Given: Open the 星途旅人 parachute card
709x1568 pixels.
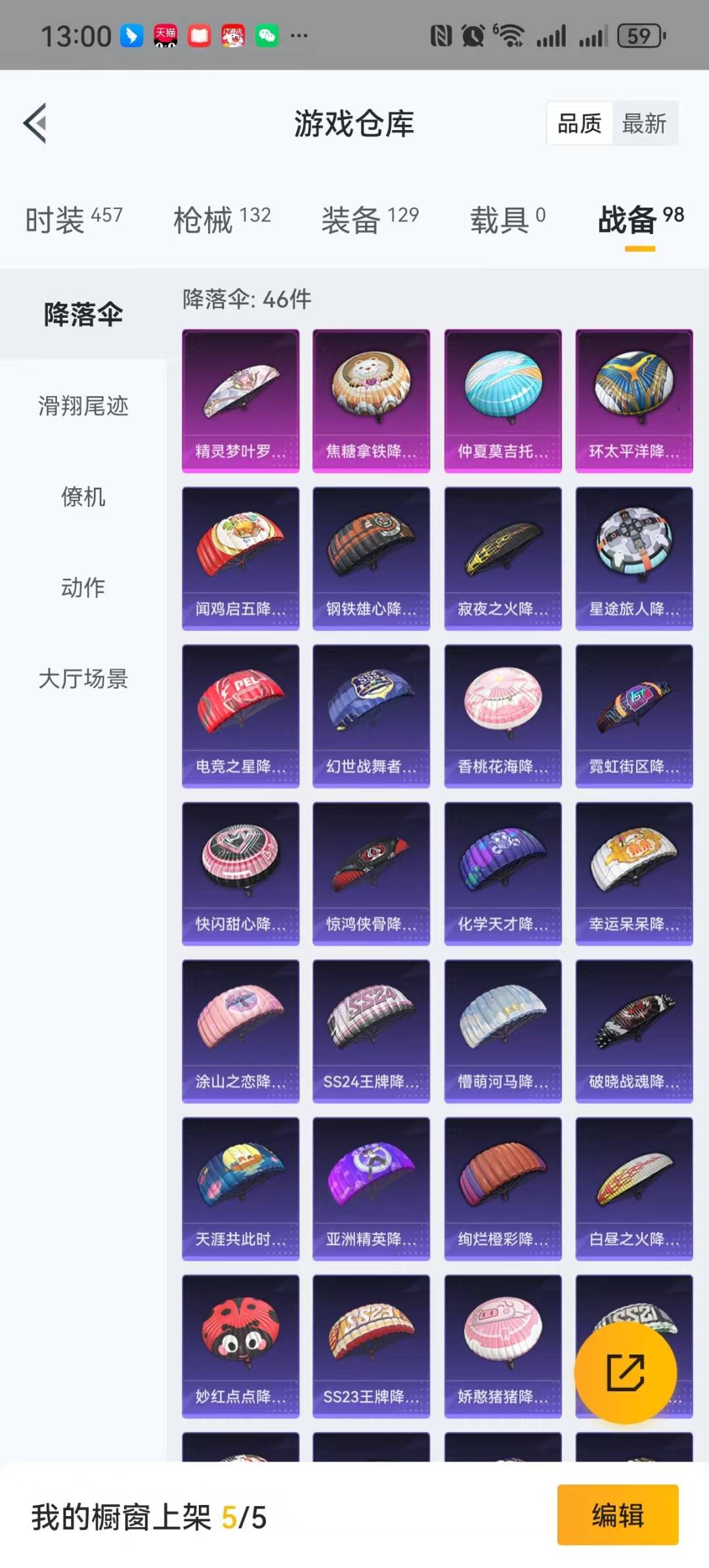Looking at the screenshot, I should [634, 558].
